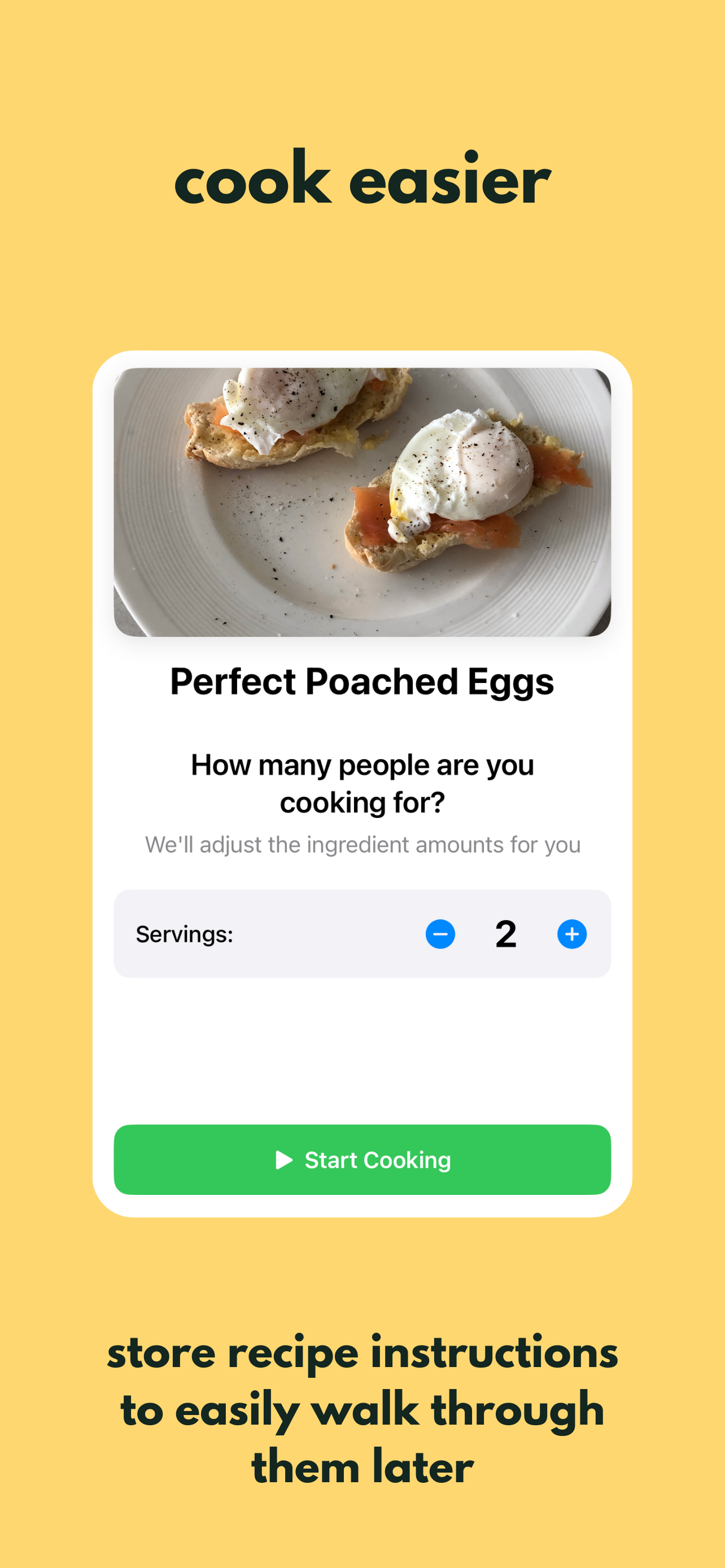
Task: Click the cook easier heading
Action: point(362,181)
